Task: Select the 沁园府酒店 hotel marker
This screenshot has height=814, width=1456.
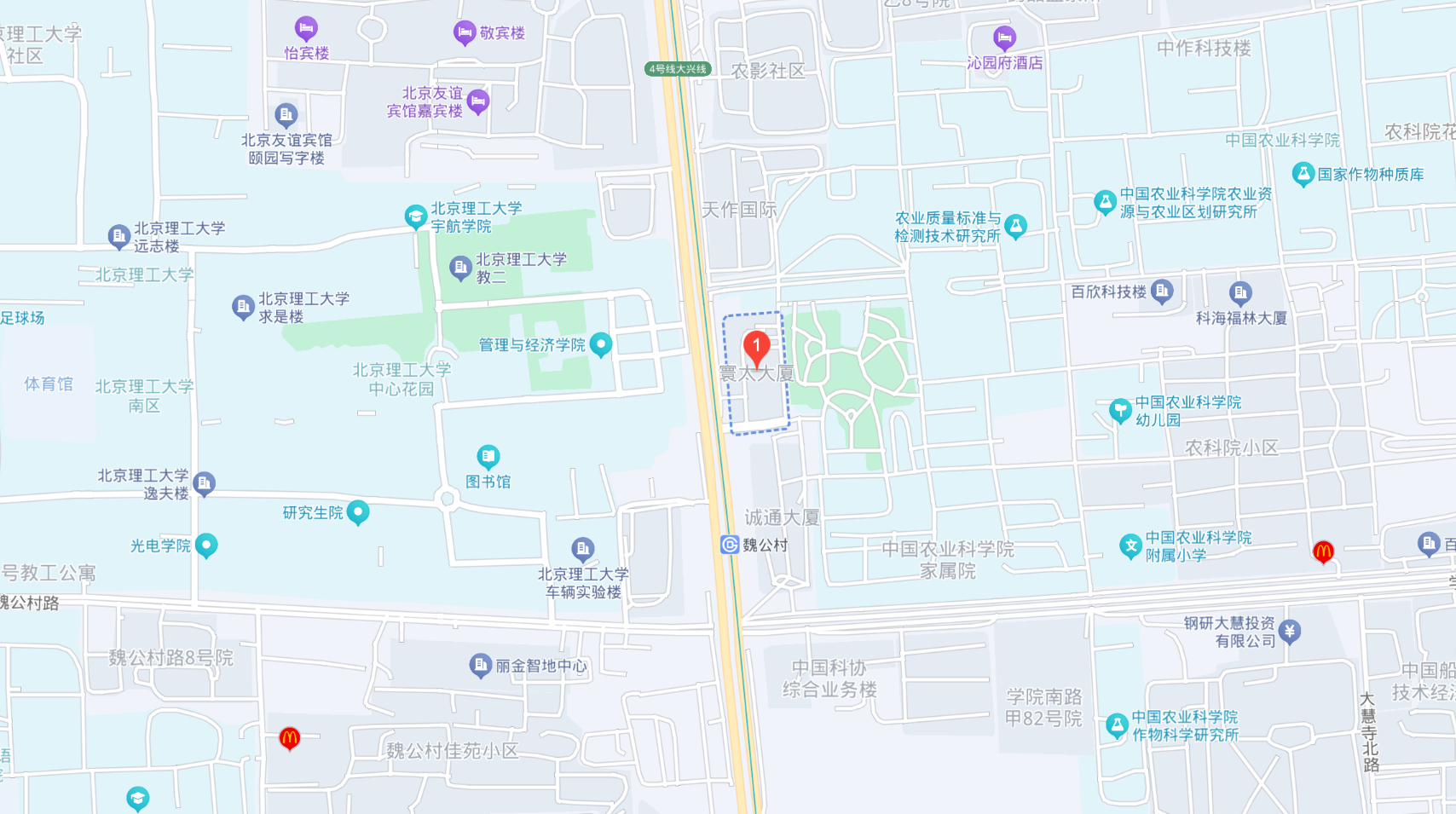Action: (x=1004, y=38)
